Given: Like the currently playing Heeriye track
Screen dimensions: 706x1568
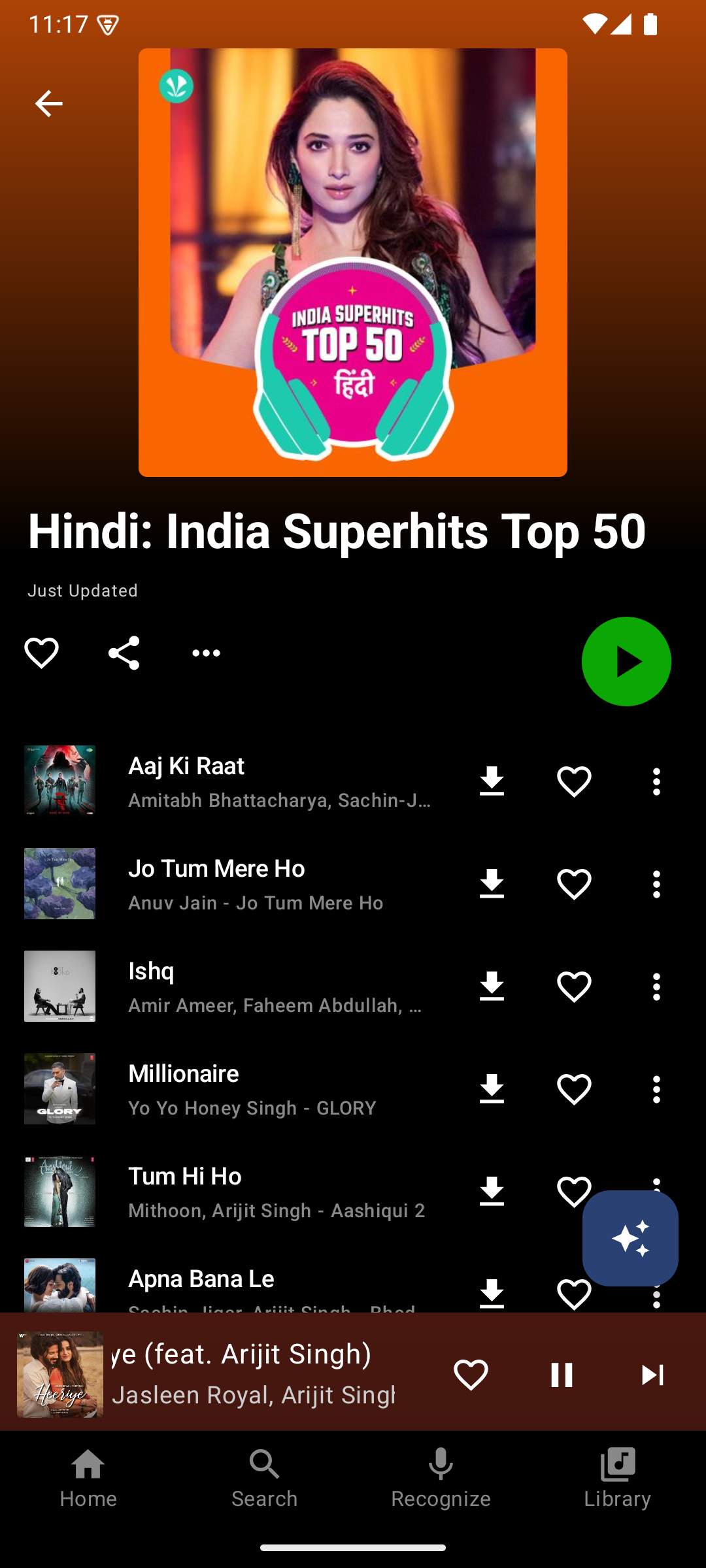Looking at the screenshot, I should [x=470, y=1374].
